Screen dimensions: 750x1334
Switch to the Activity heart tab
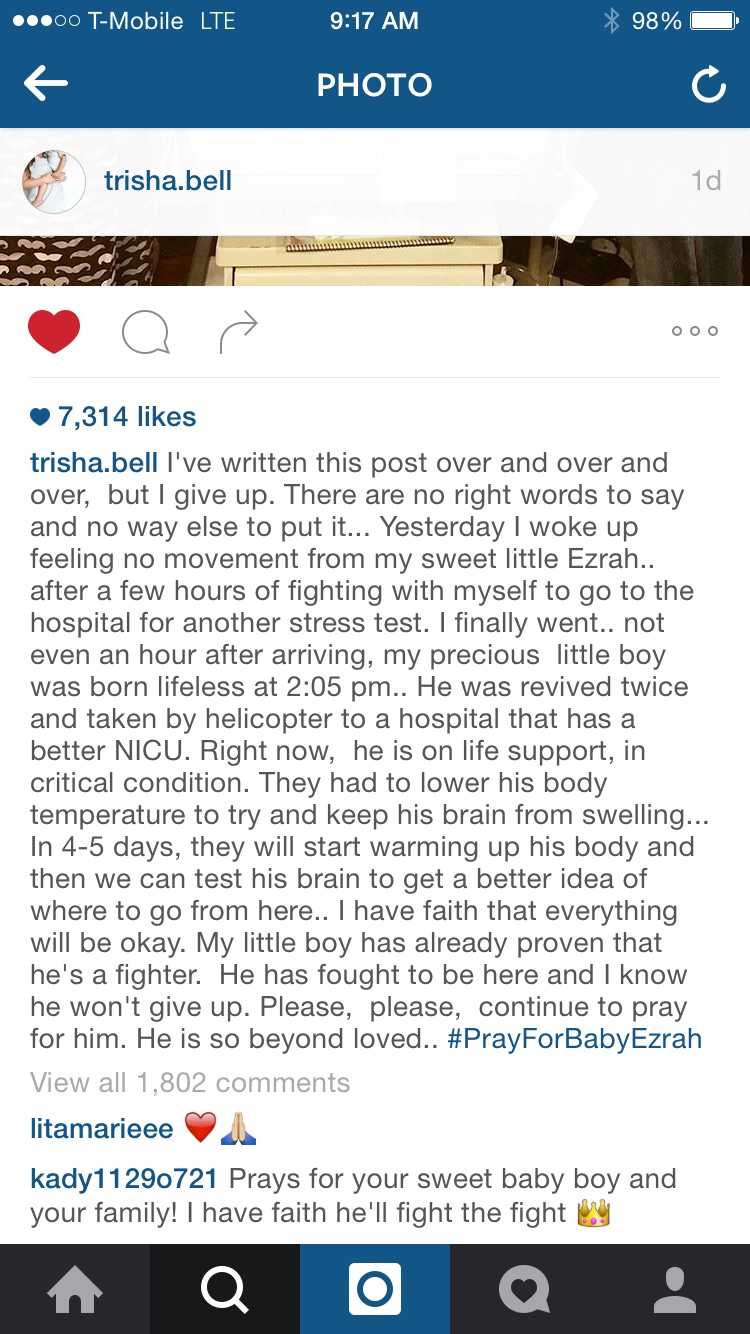click(x=525, y=1290)
